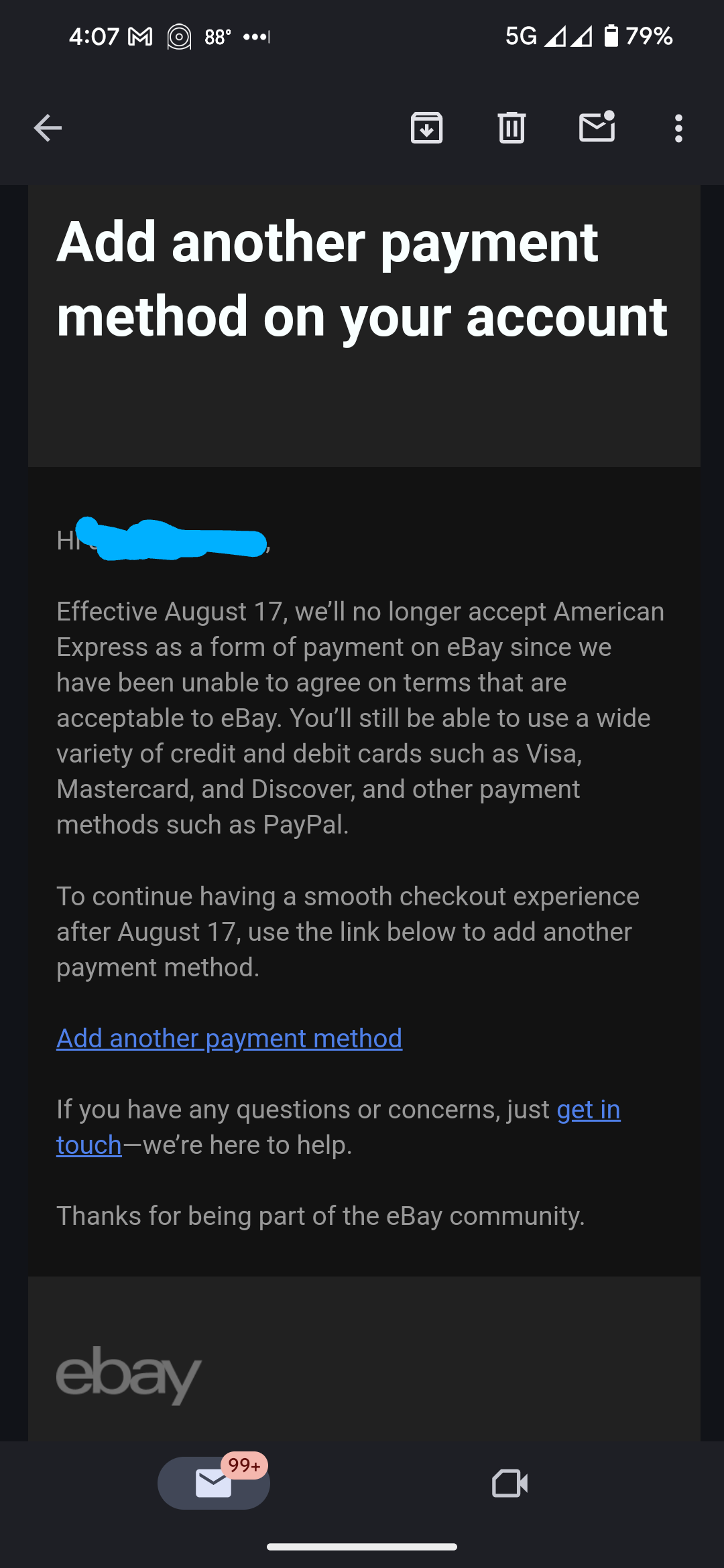Mark this email as unread
The width and height of the screenshot is (724, 1568).
tap(597, 127)
